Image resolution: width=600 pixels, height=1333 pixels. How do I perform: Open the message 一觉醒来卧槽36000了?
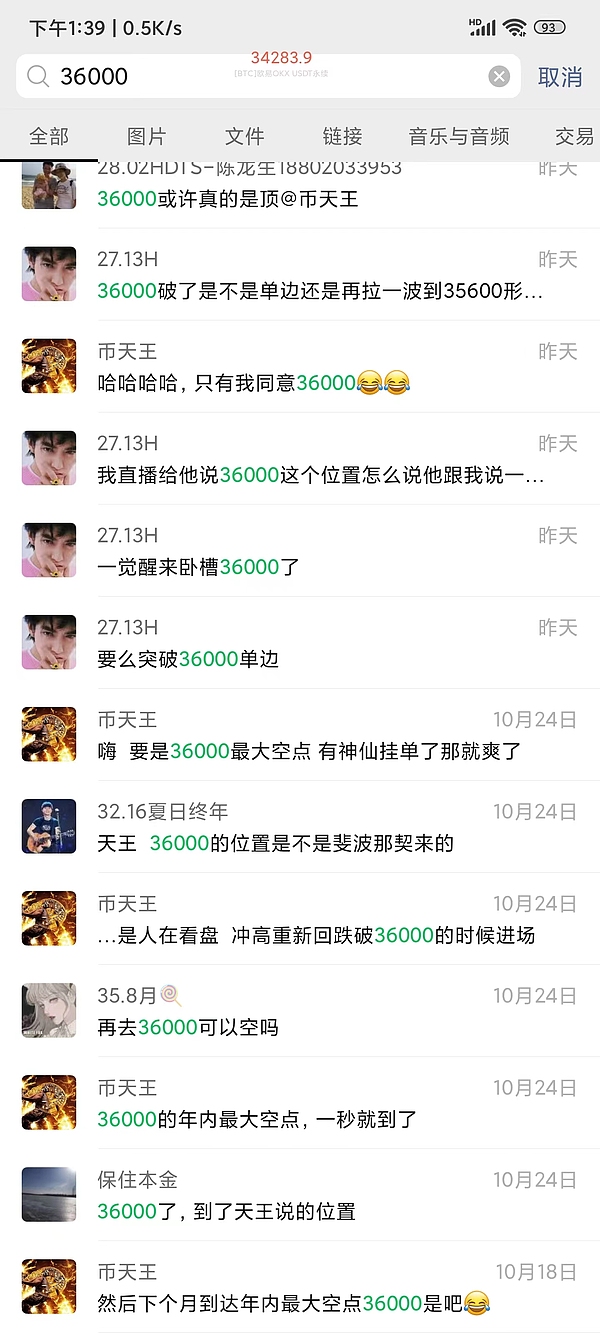(x=300, y=551)
